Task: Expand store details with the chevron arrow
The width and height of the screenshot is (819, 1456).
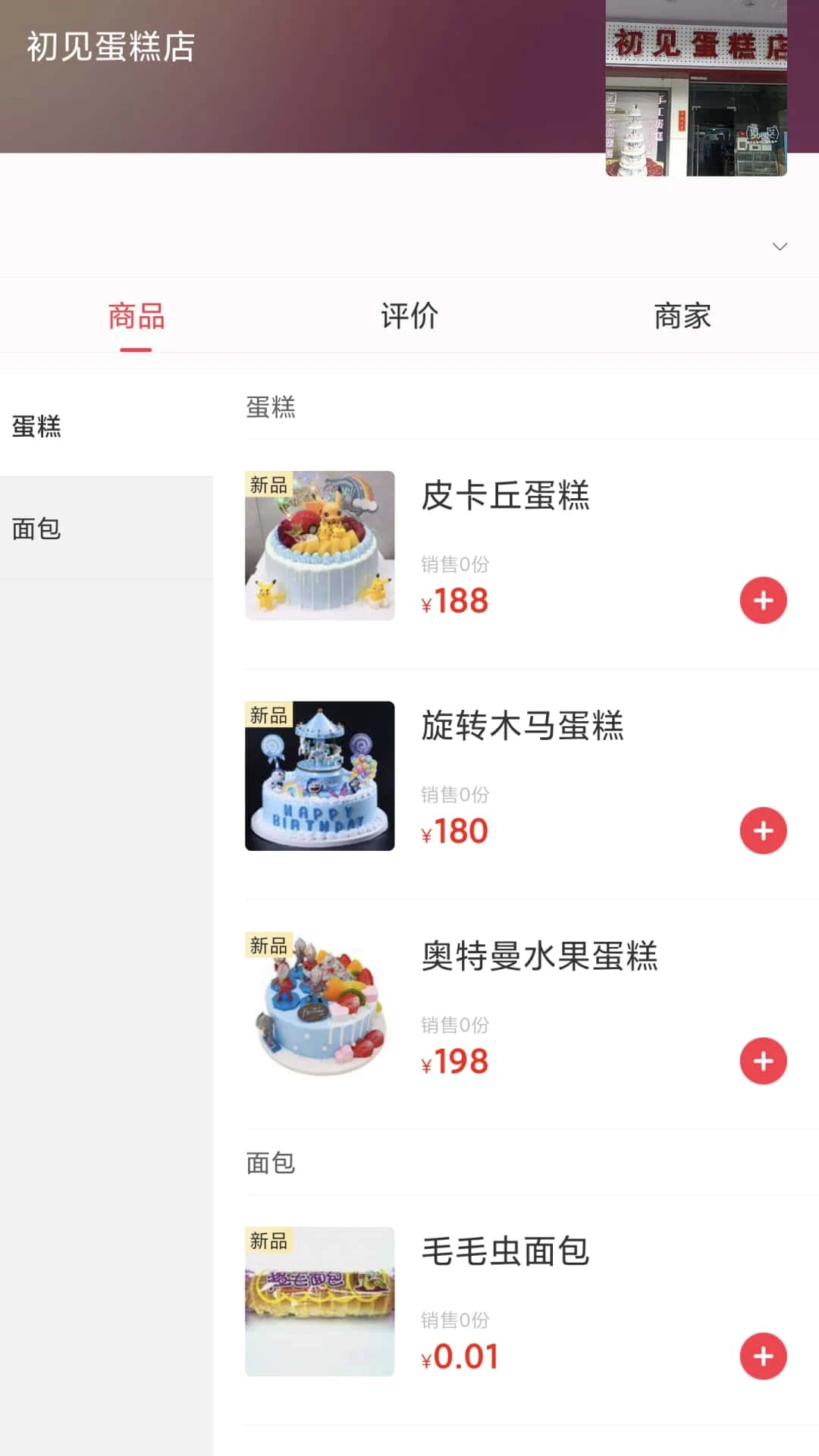Action: coord(779,246)
